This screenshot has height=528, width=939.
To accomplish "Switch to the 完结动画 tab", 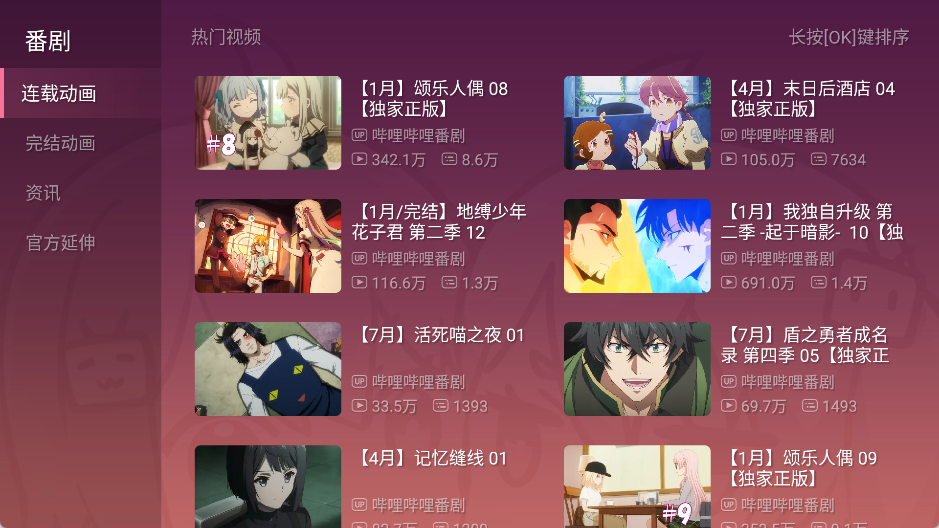I will pos(60,143).
